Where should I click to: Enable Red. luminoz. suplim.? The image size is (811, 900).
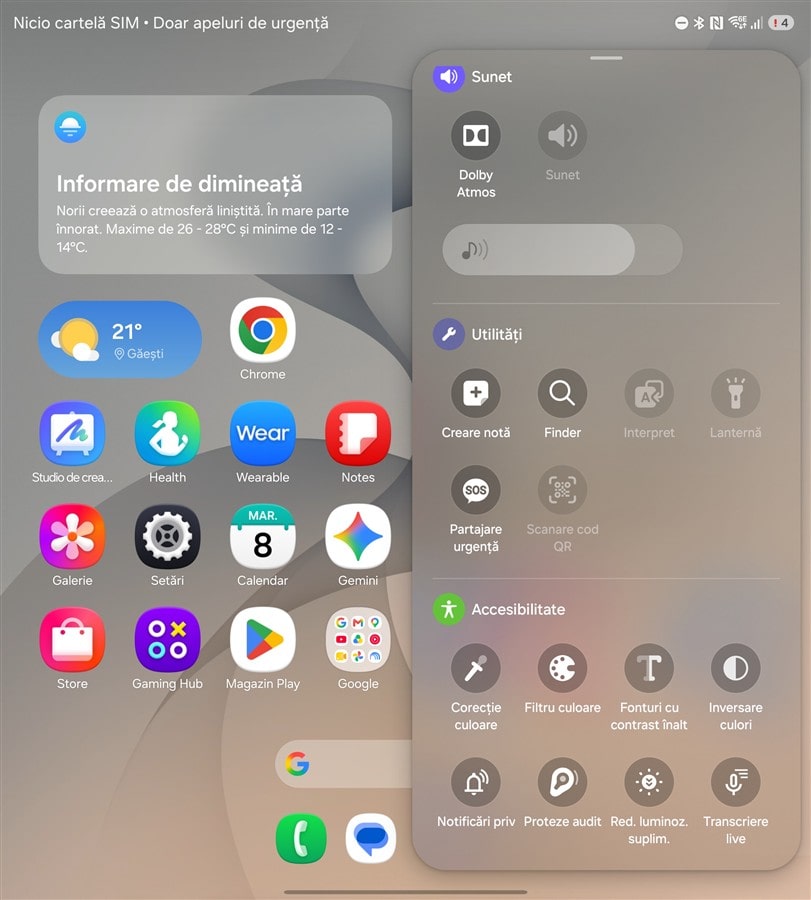tap(649, 782)
